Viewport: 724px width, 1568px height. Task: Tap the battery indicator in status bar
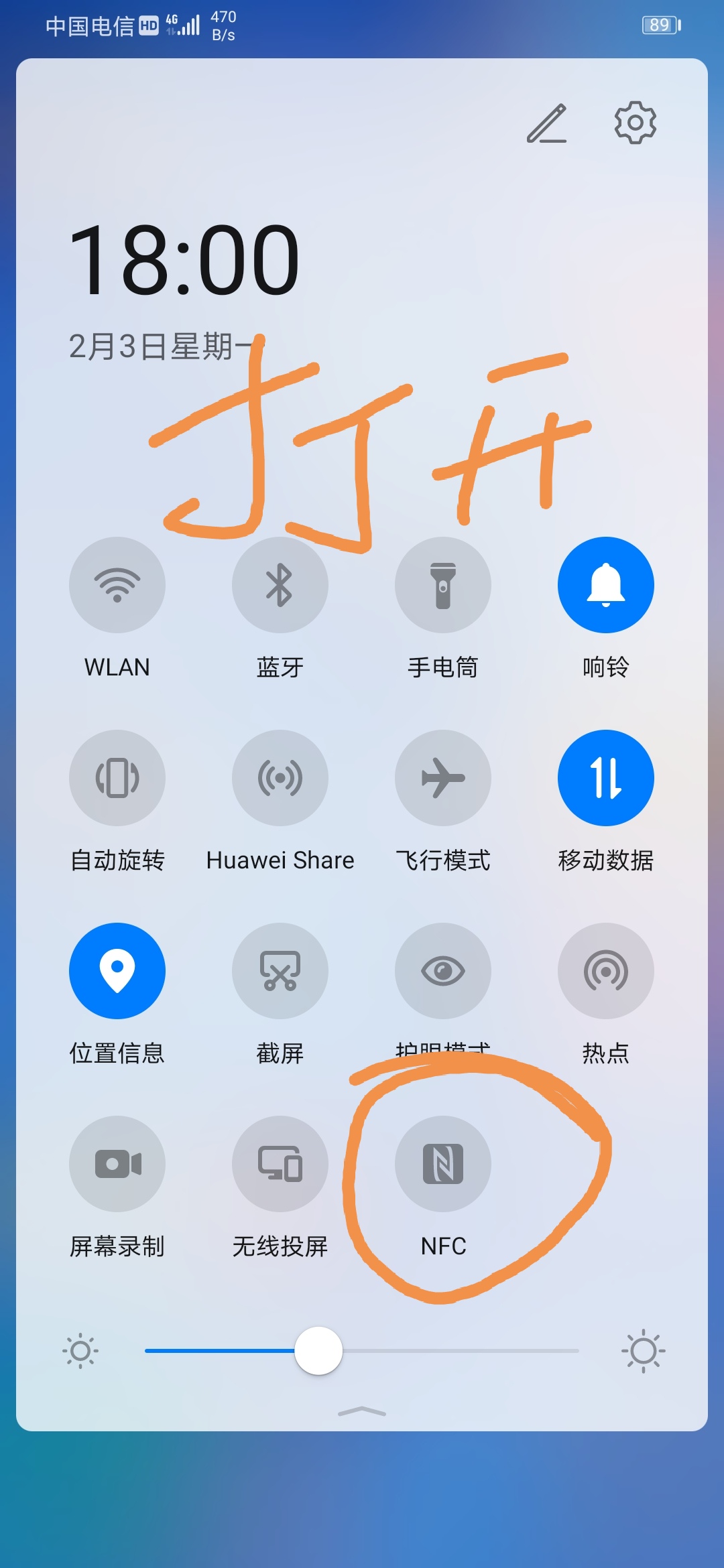[x=660, y=24]
